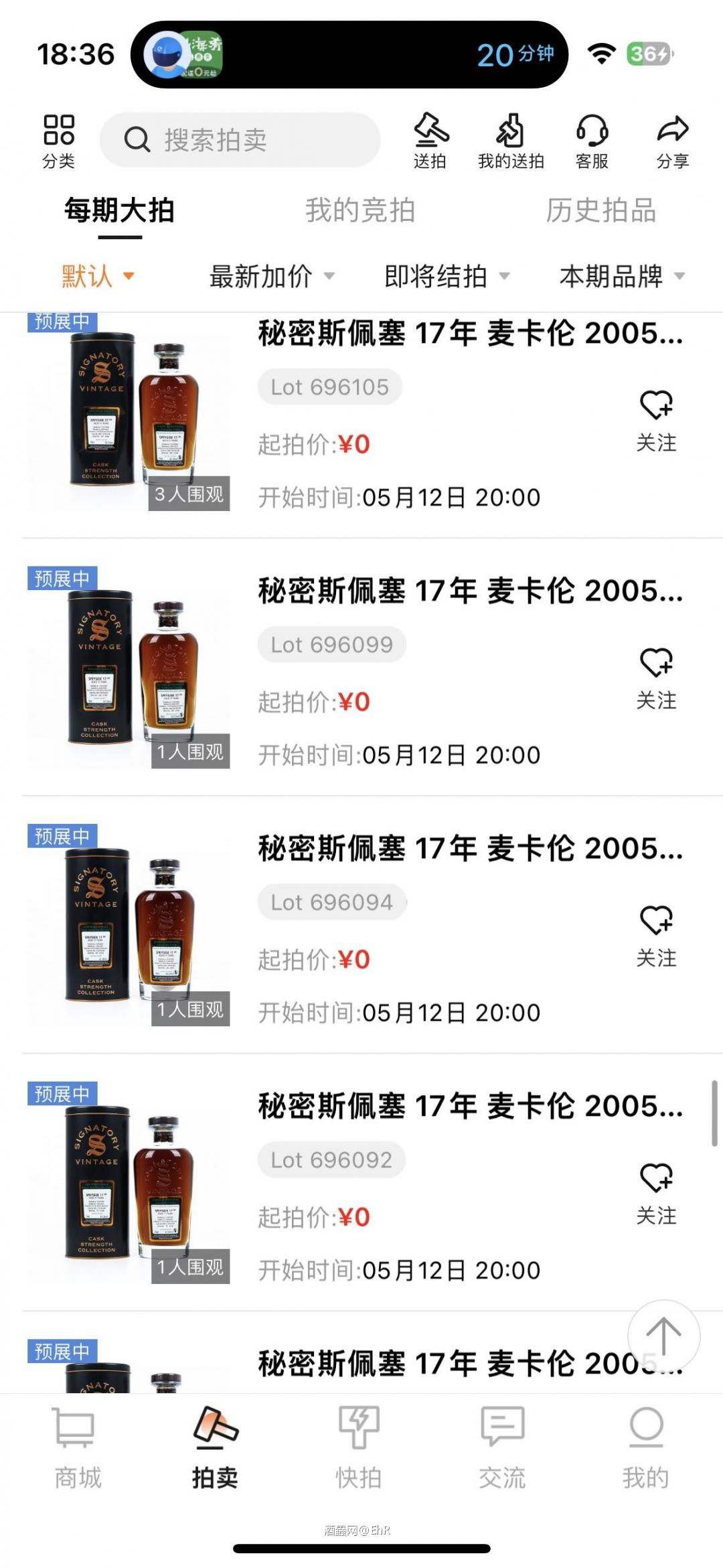The width and height of the screenshot is (723, 1568).
Task: Open the 本期品牌 brand dropdown
Action: coord(620,277)
